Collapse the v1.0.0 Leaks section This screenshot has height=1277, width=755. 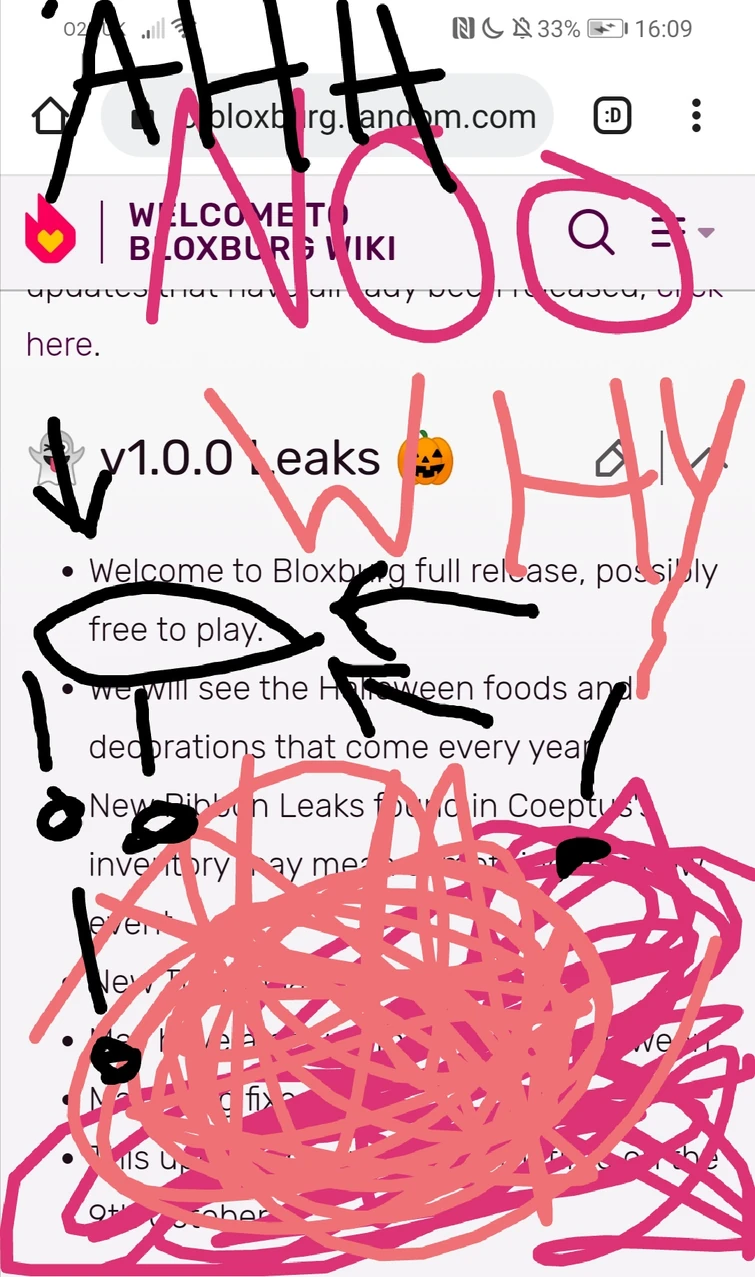[706, 459]
